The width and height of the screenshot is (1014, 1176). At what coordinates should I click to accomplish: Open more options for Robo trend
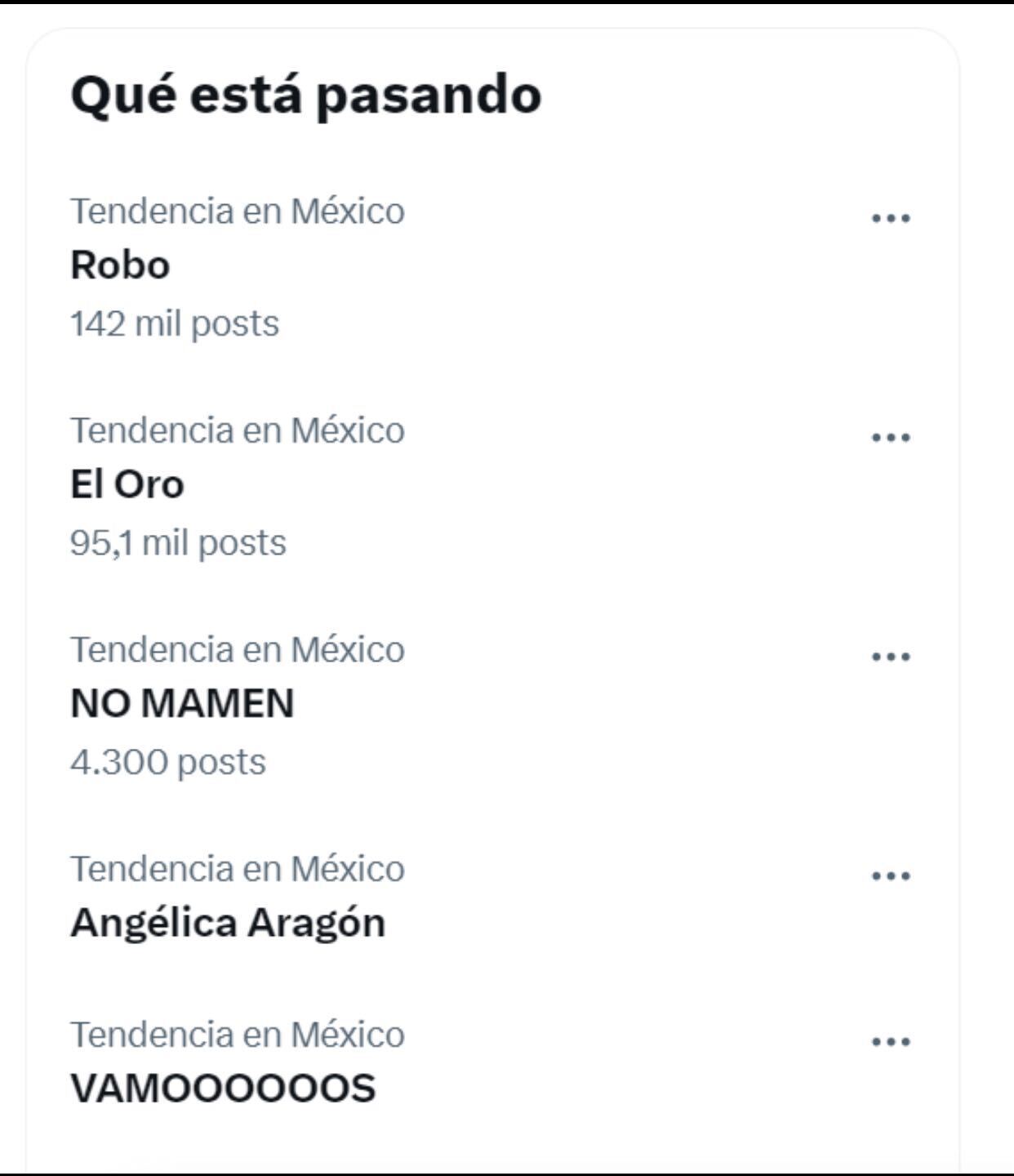point(891,218)
